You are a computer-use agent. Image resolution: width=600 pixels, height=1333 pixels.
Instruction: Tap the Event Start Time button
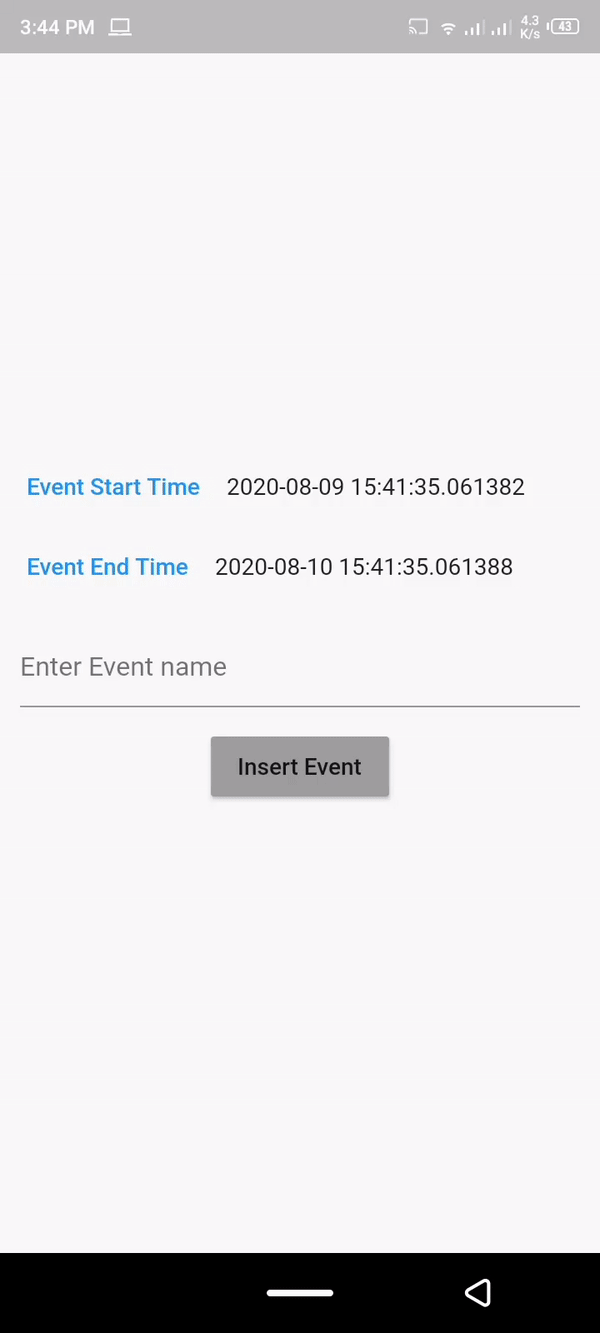[113, 487]
